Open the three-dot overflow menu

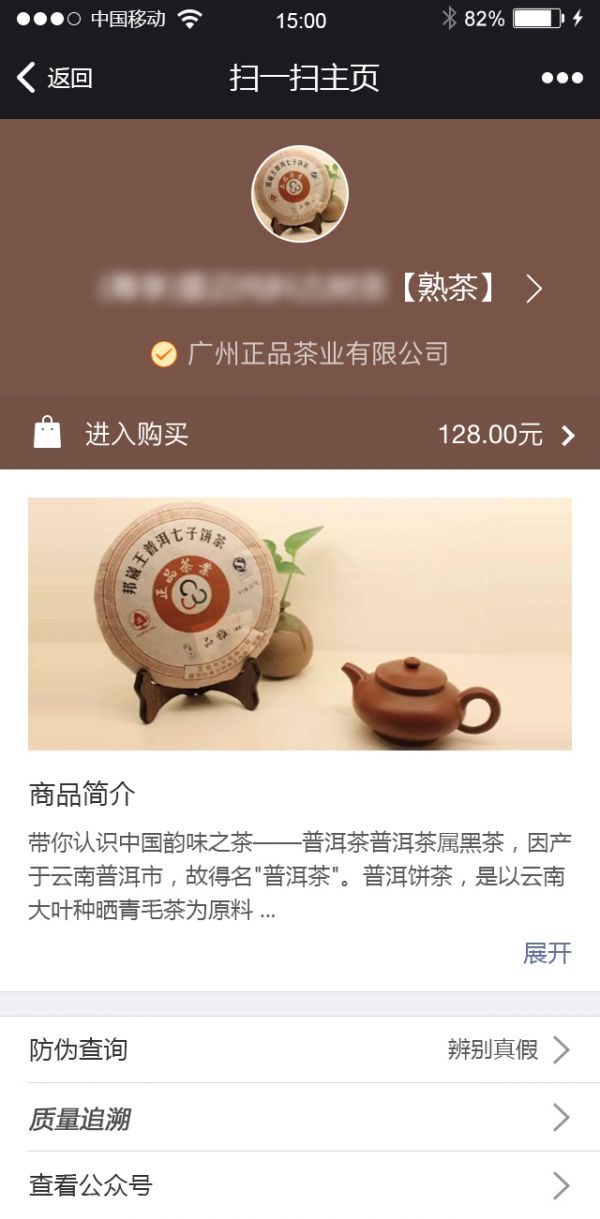tap(562, 78)
